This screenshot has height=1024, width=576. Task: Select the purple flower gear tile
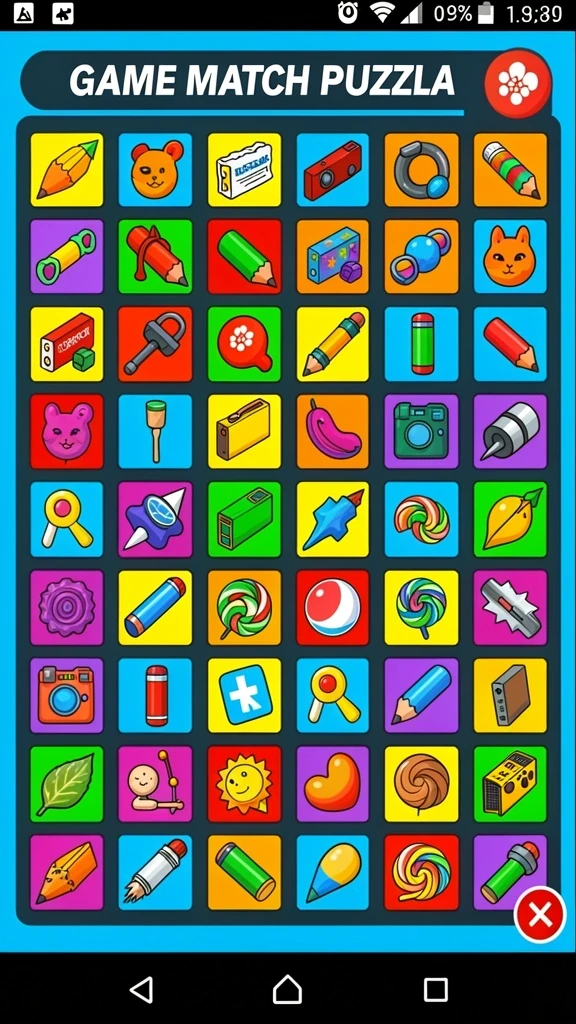coord(67,607)
